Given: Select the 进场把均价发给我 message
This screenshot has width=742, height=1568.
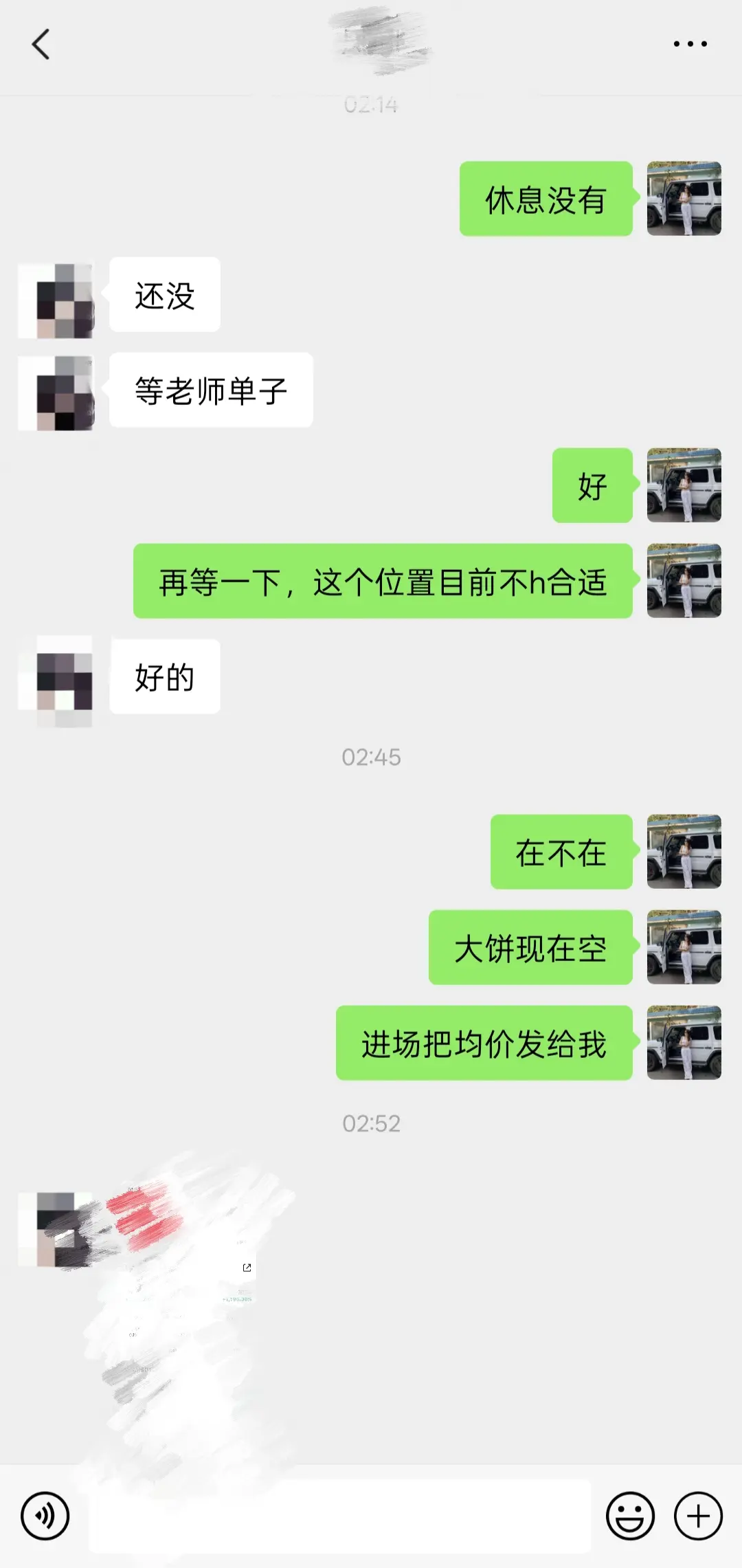Looking at the screenshot, I should (x=483, y=1043).
